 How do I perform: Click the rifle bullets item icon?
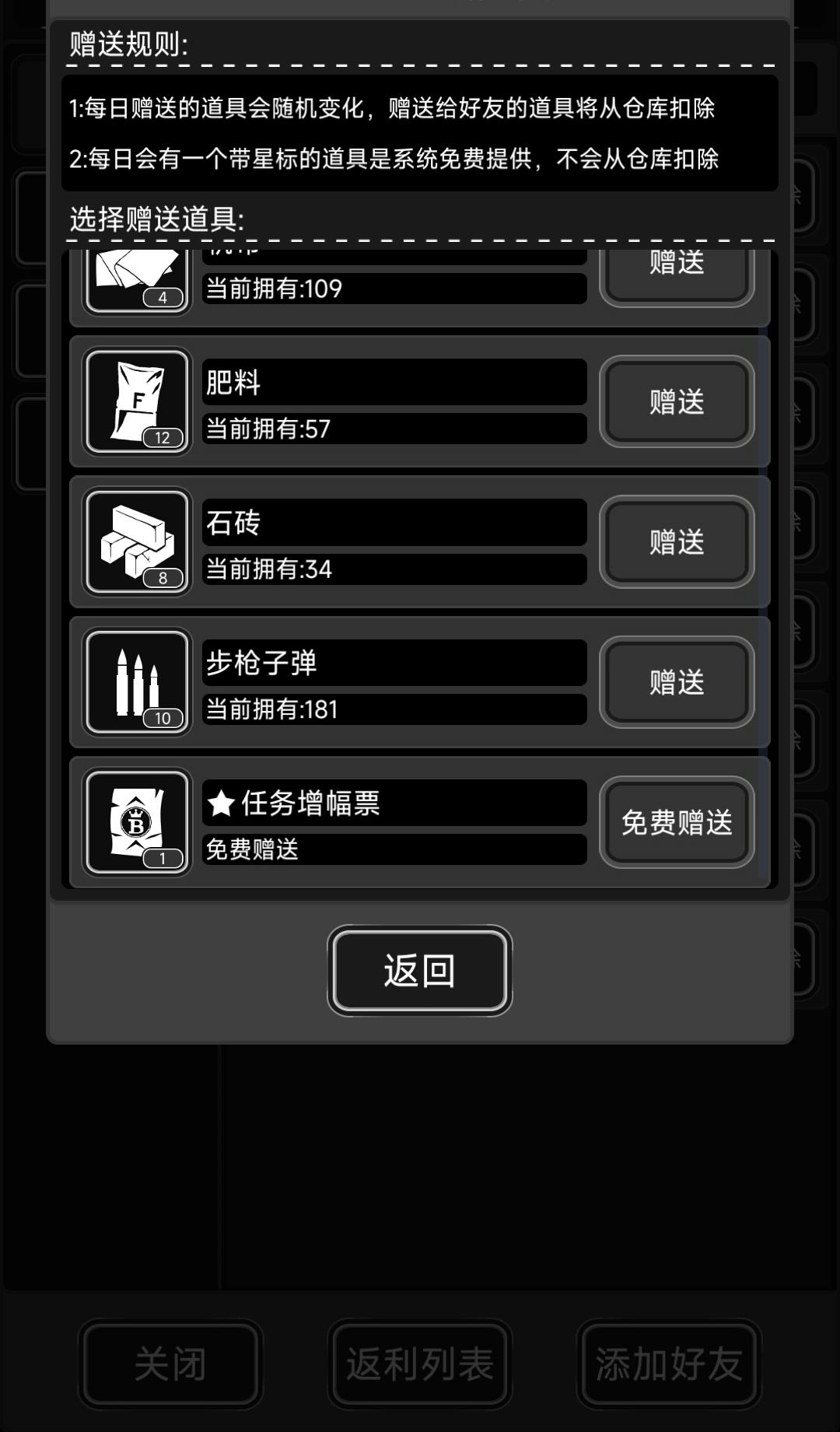(x=137, y=681)
